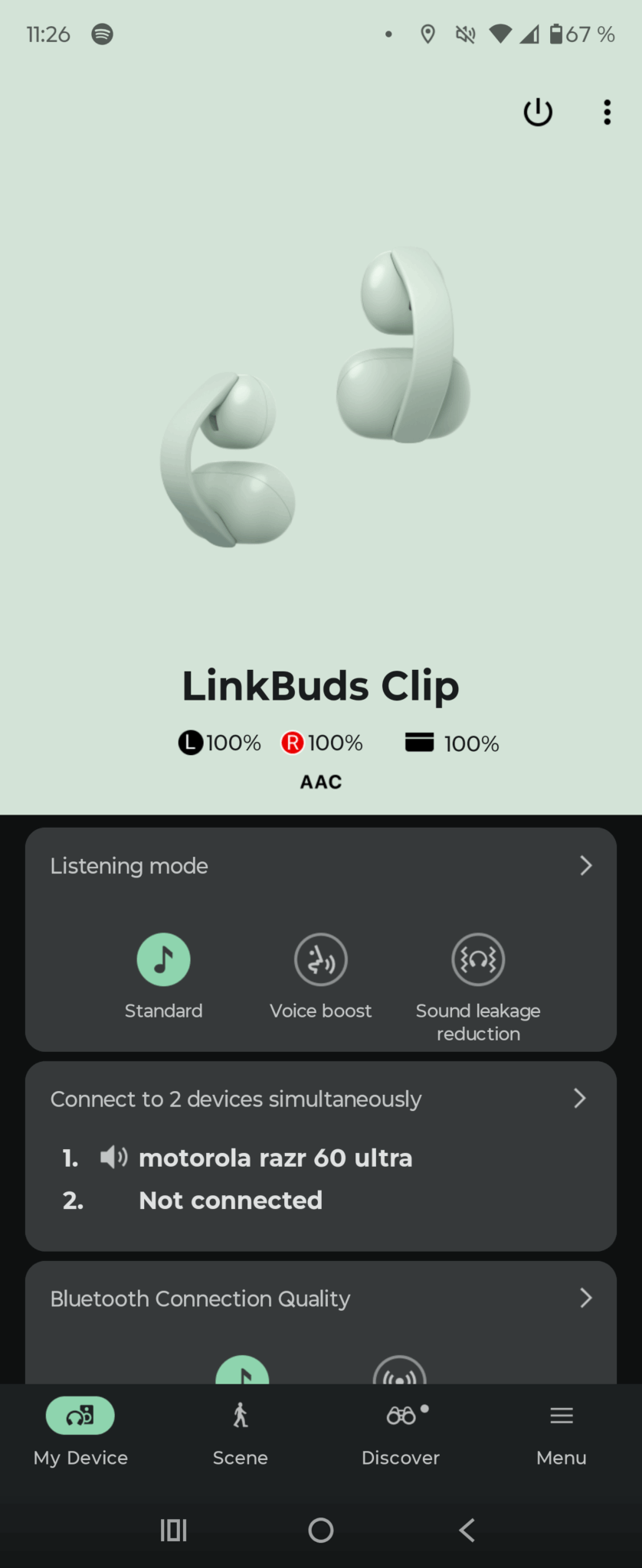
Task: Tap the power icon for the earbuds
Action: point(538,113)
